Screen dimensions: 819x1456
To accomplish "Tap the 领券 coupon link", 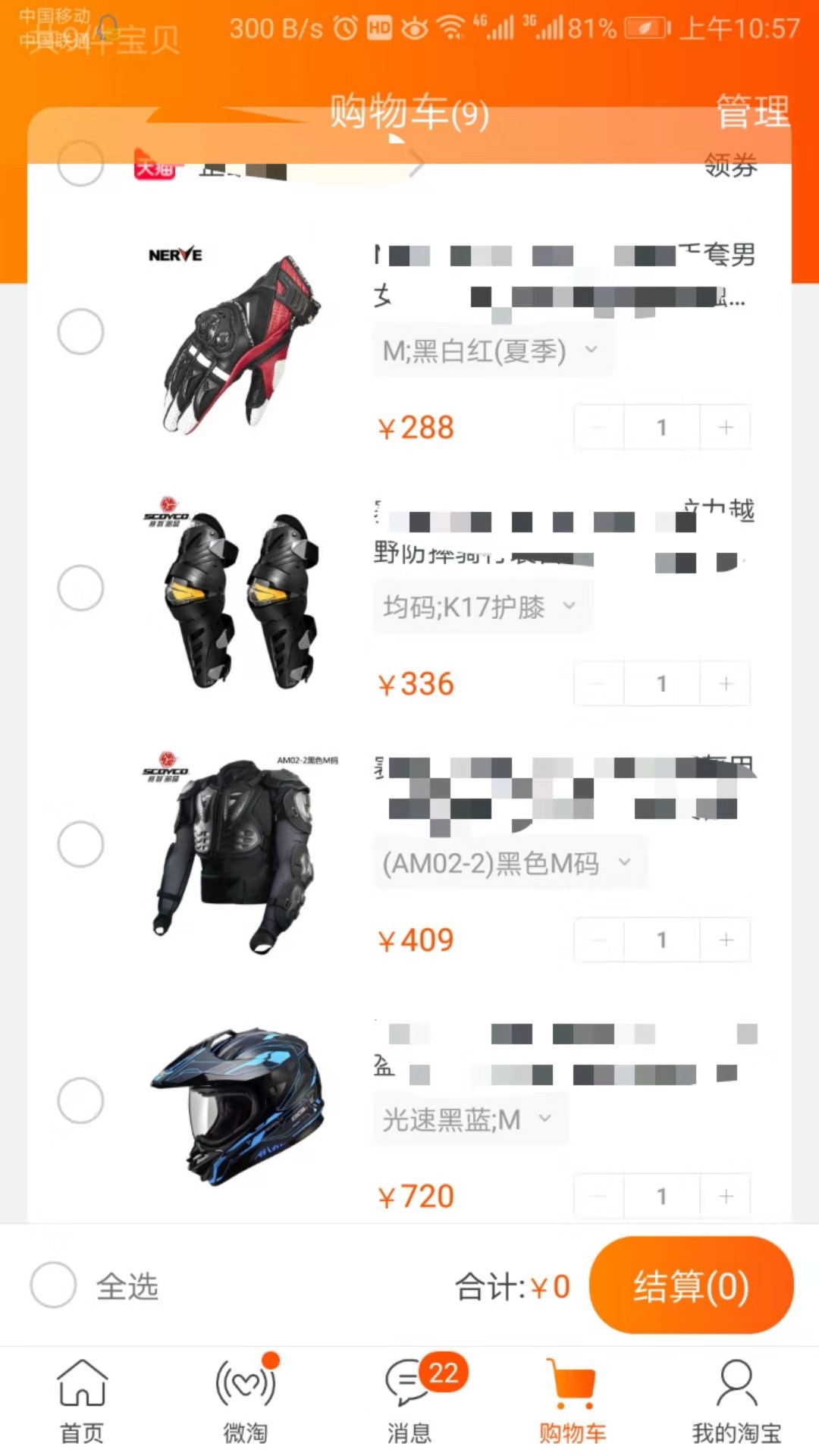I will [x=729, y=165].
